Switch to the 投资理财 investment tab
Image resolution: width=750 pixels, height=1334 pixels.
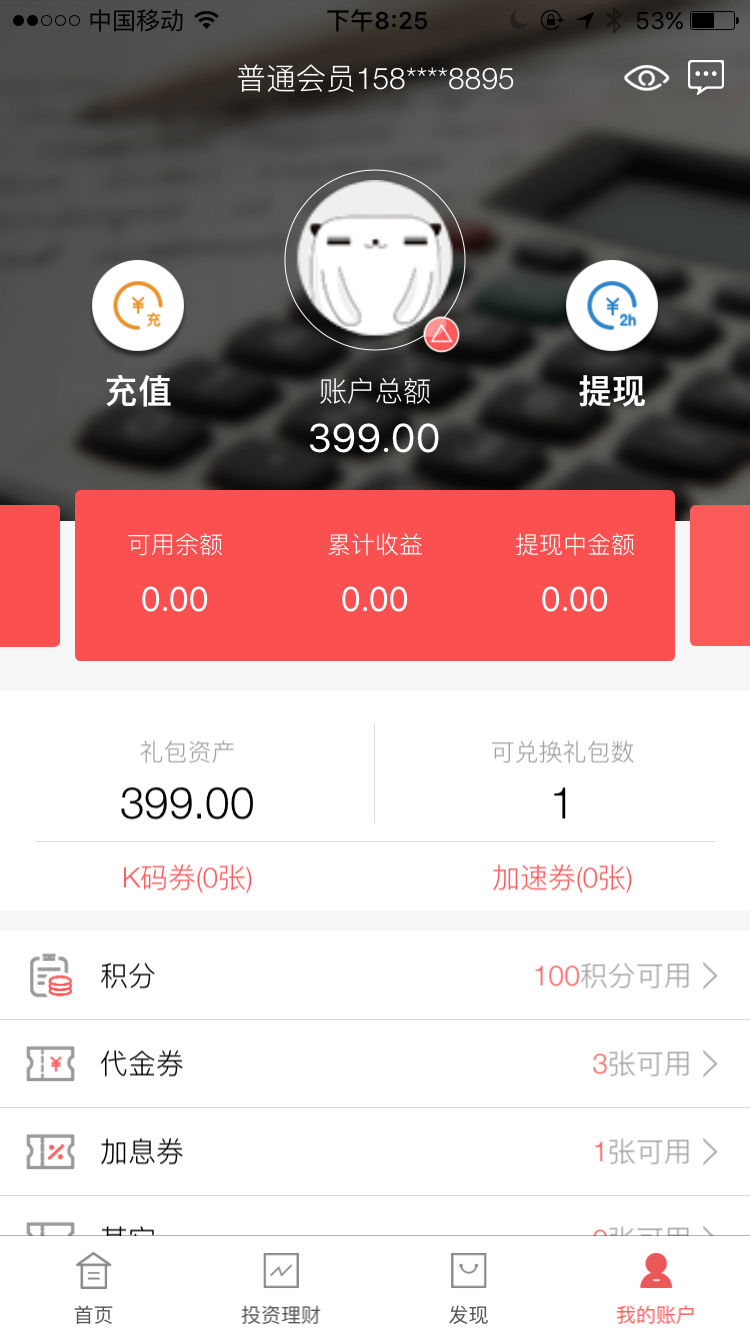(x=281, y=1288)
